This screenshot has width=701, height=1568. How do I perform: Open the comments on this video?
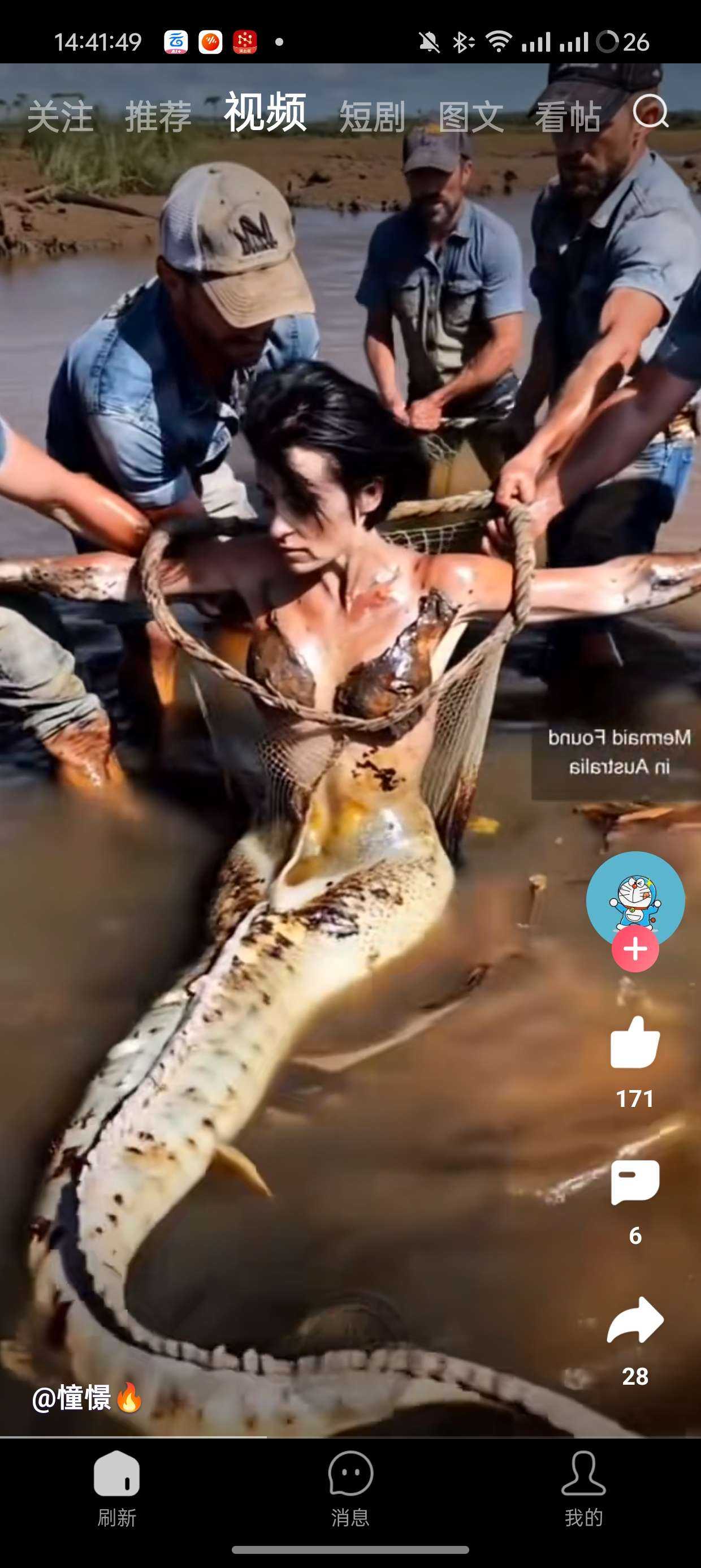click(x=635, y=1182)
